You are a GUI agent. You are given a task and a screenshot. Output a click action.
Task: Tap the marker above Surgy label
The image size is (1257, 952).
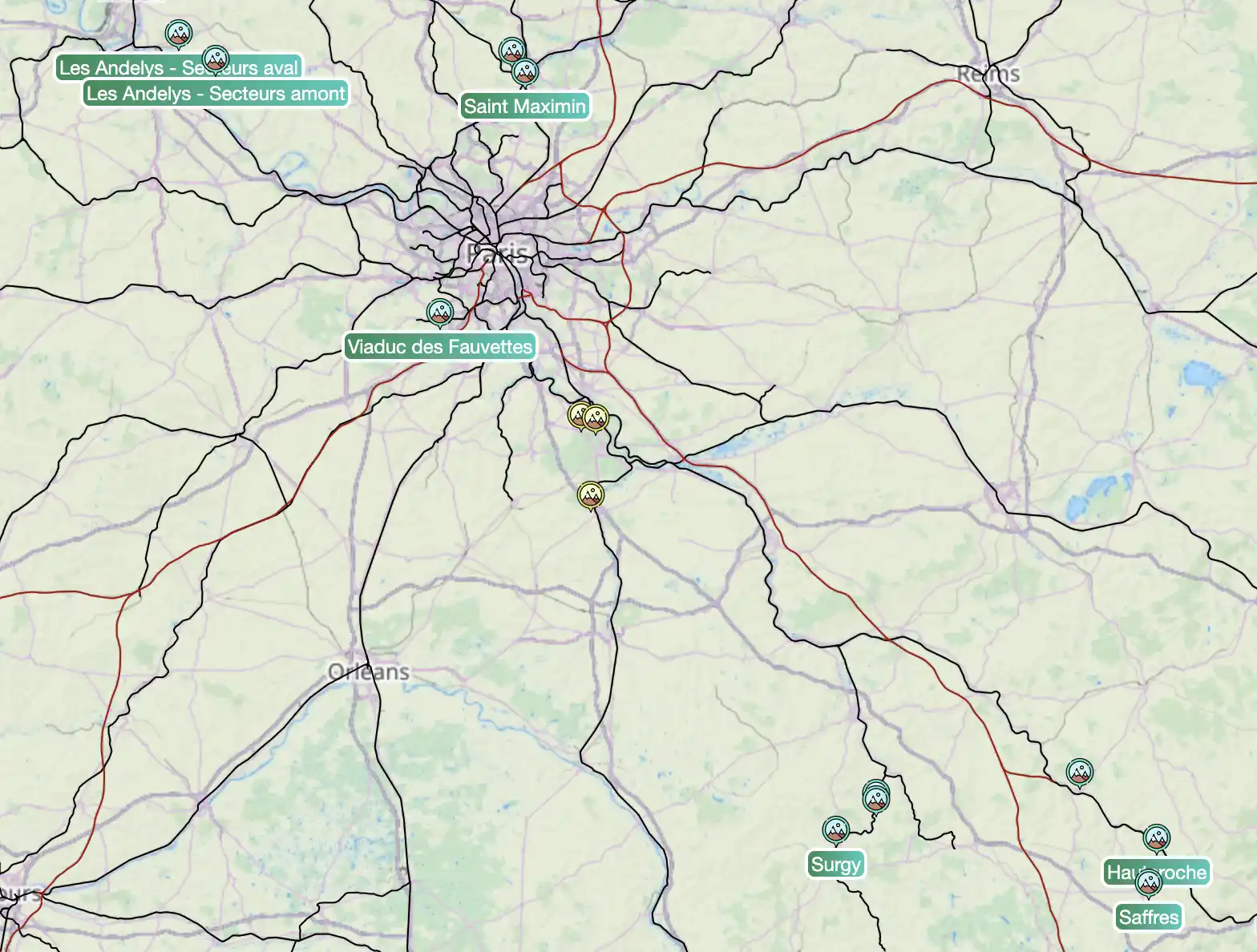[835, 829]
